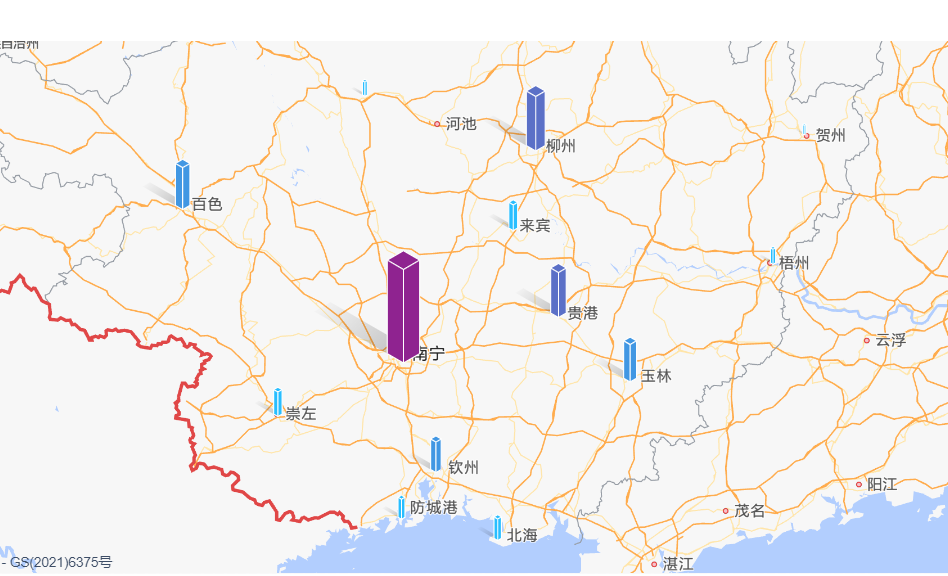Tap the tall purple bar at 南宁

[x=403, y=306]
